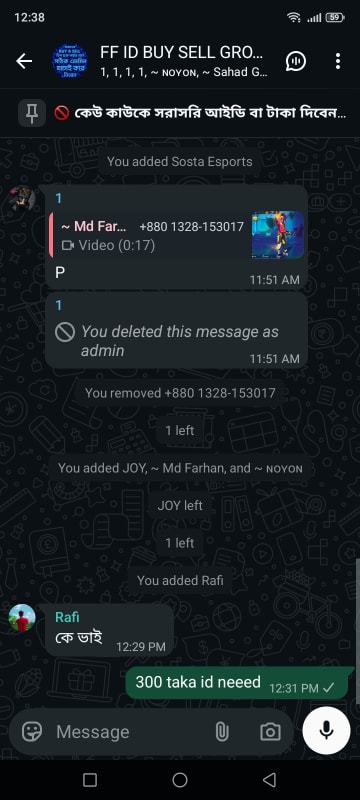This screenshot has height=800, width=360.
Task: Open FF ID BUY SELL group info
Action: pyautogui.click(x=183, y=61)
